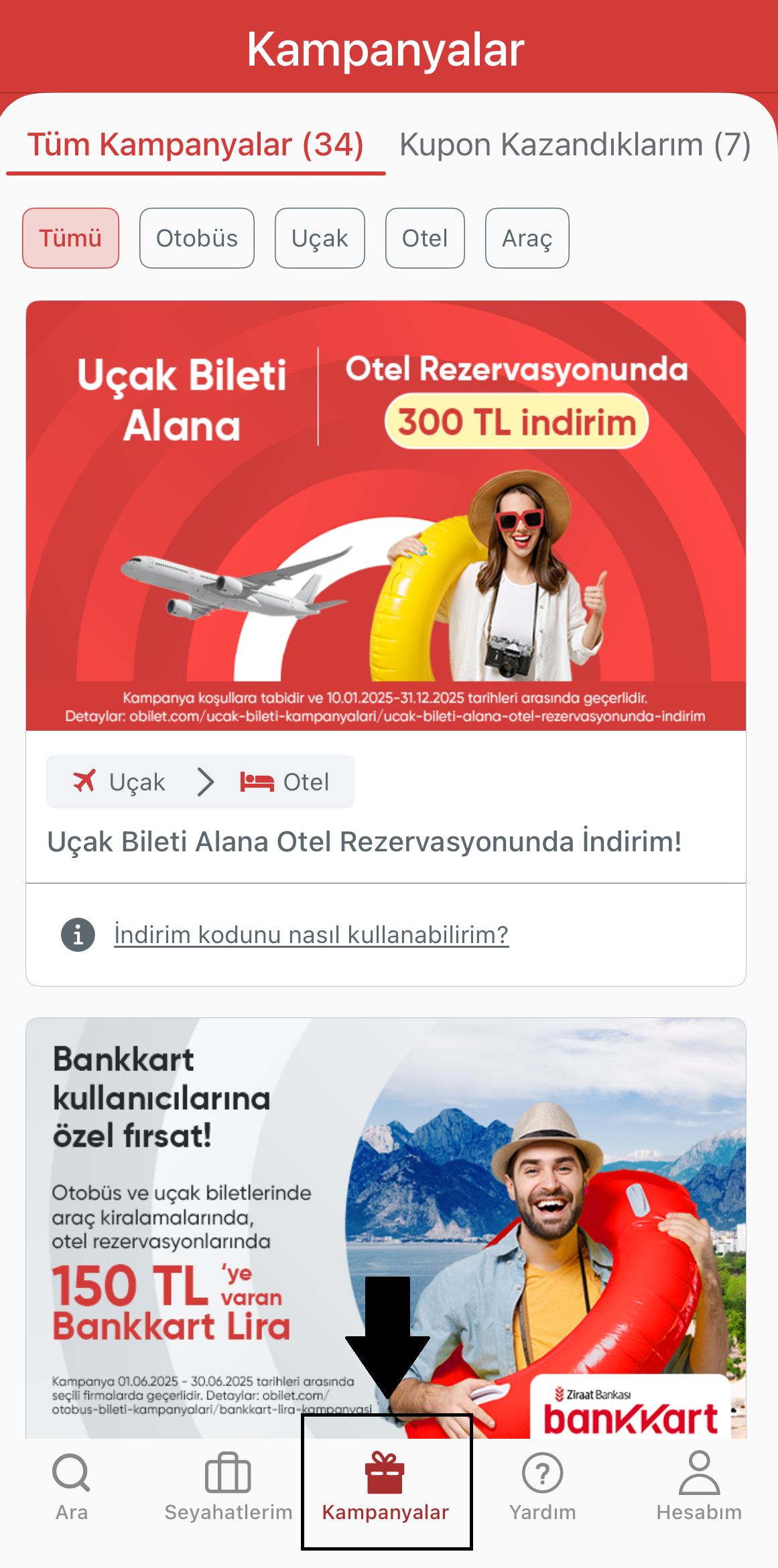
Task: Tap the İndirim kodunu nasıl kullanabilirim link
Action: (x=312, y=934)
